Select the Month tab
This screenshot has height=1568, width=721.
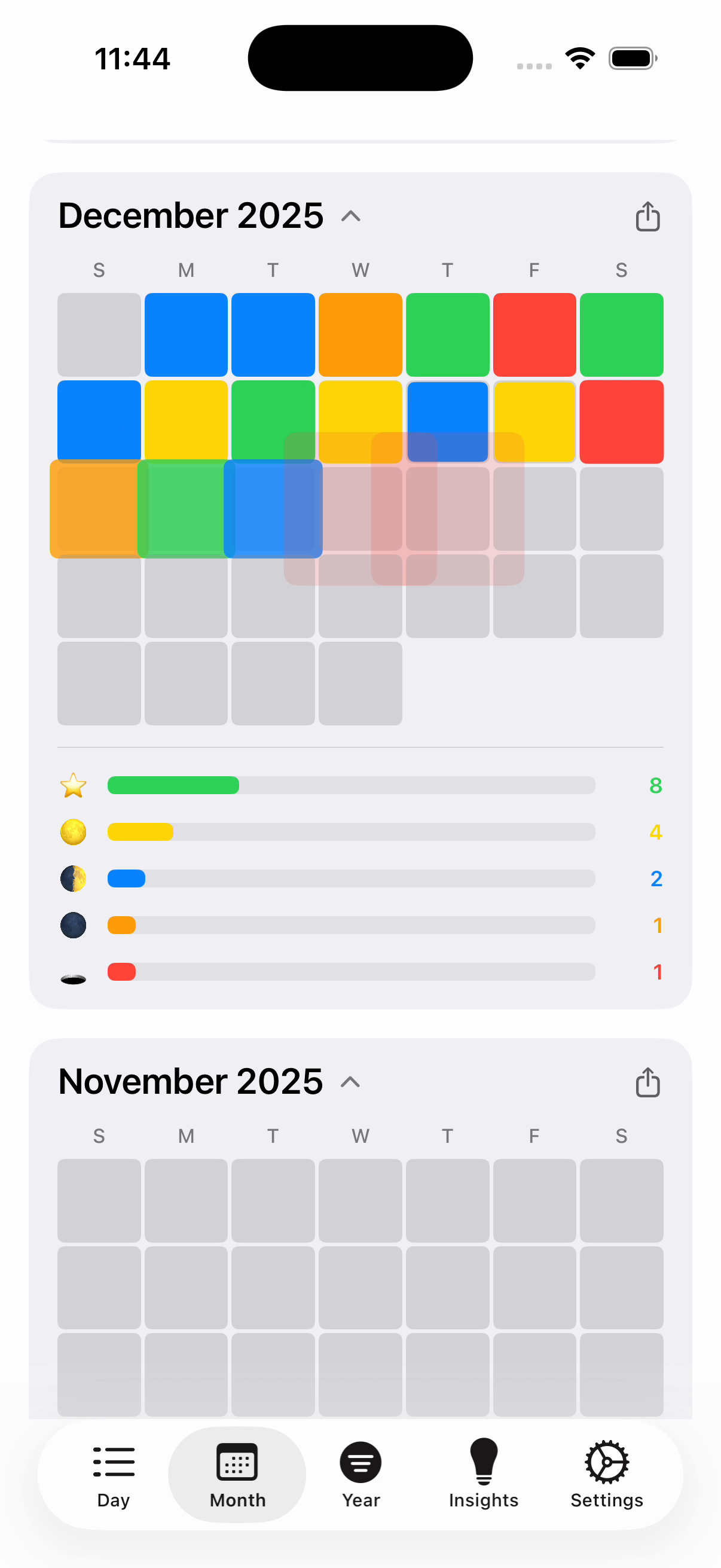(x=237, y=1474)
